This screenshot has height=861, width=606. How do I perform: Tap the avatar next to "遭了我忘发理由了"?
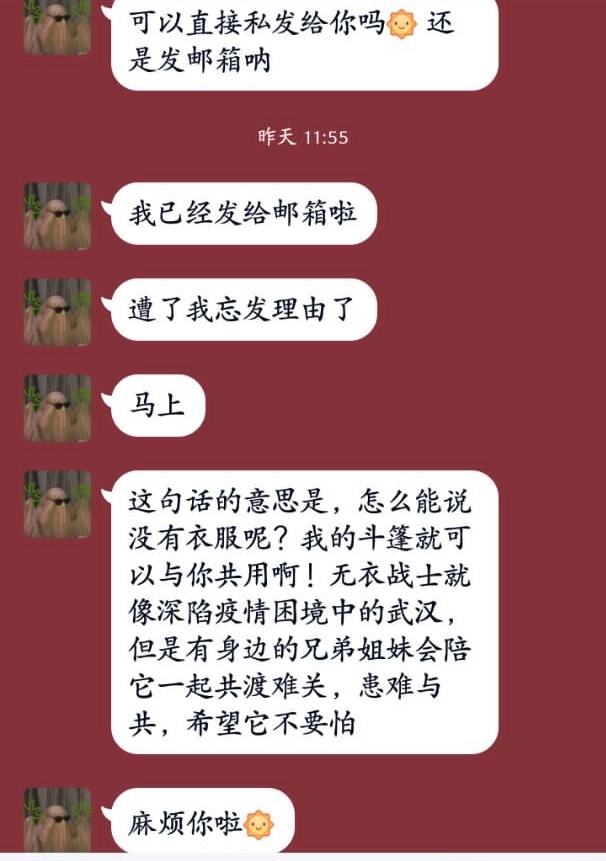(x=57, y=311)
